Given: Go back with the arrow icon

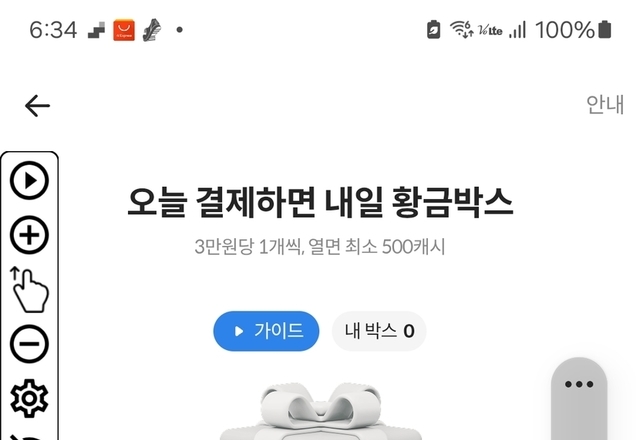Looking at the screenshot, I should click(x=38, y=106).
